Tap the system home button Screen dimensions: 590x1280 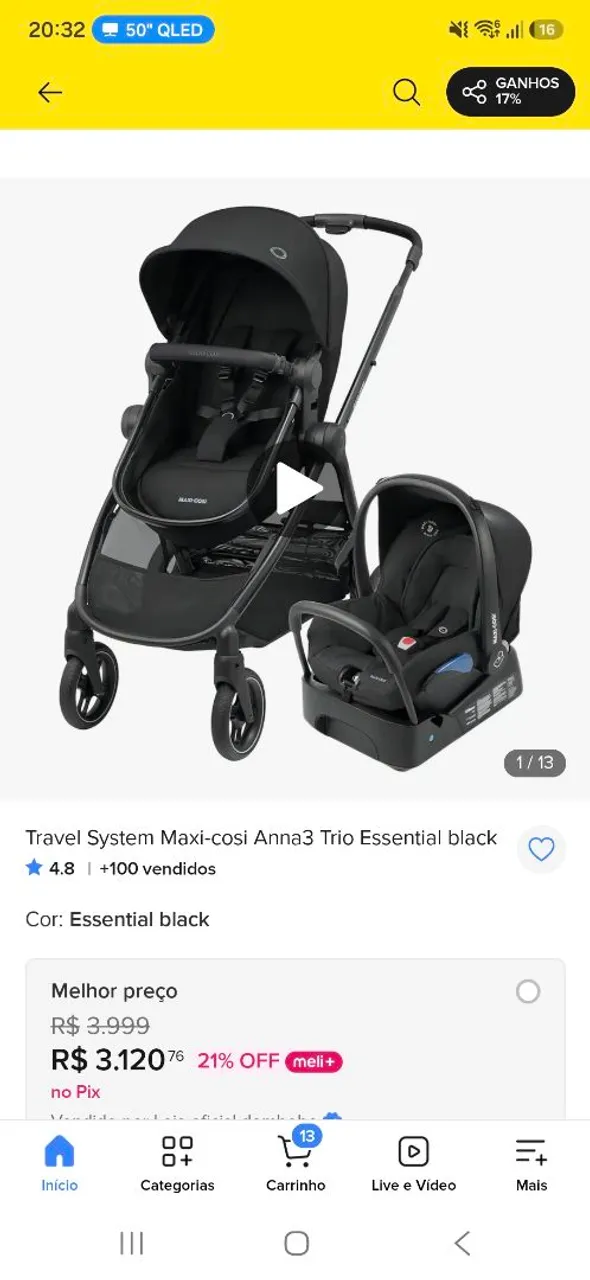point(296,1243)
